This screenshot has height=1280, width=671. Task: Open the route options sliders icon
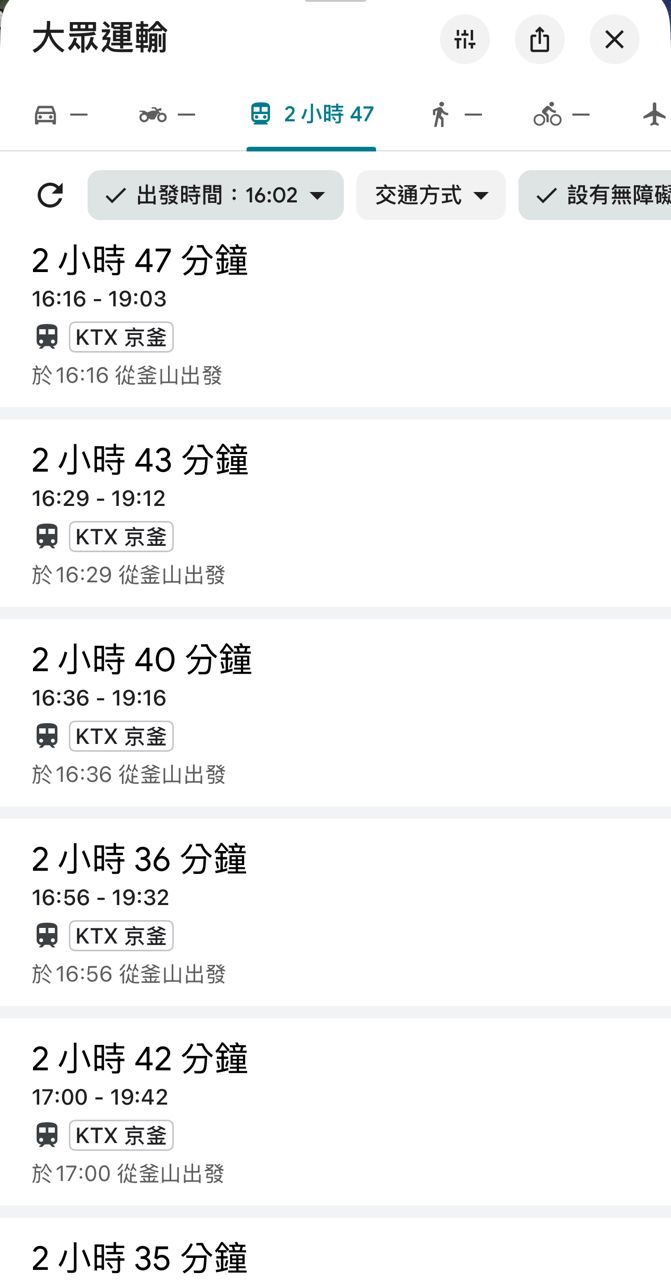coord(465,40)
